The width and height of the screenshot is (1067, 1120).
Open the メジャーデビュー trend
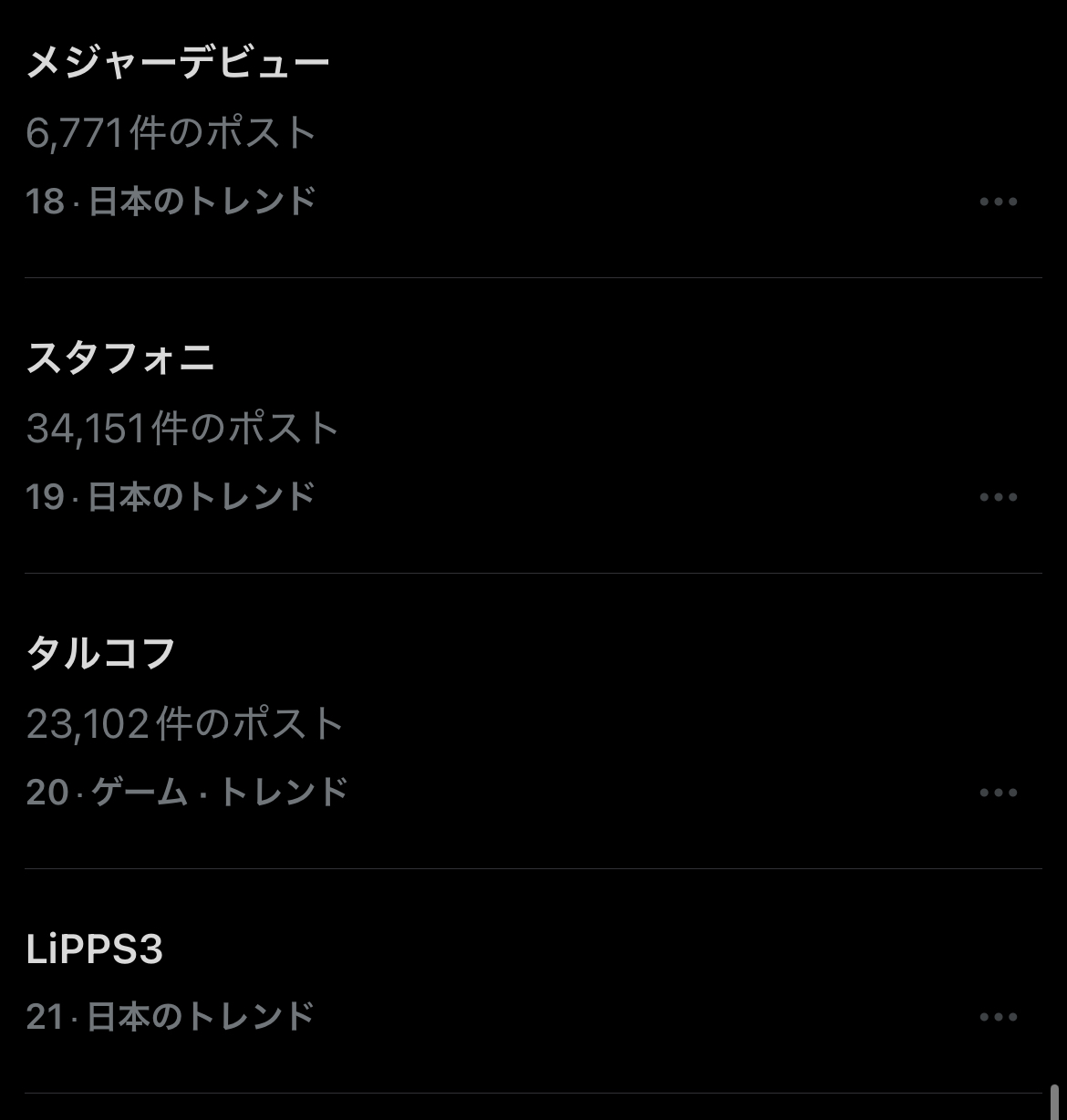pos(178,64)
